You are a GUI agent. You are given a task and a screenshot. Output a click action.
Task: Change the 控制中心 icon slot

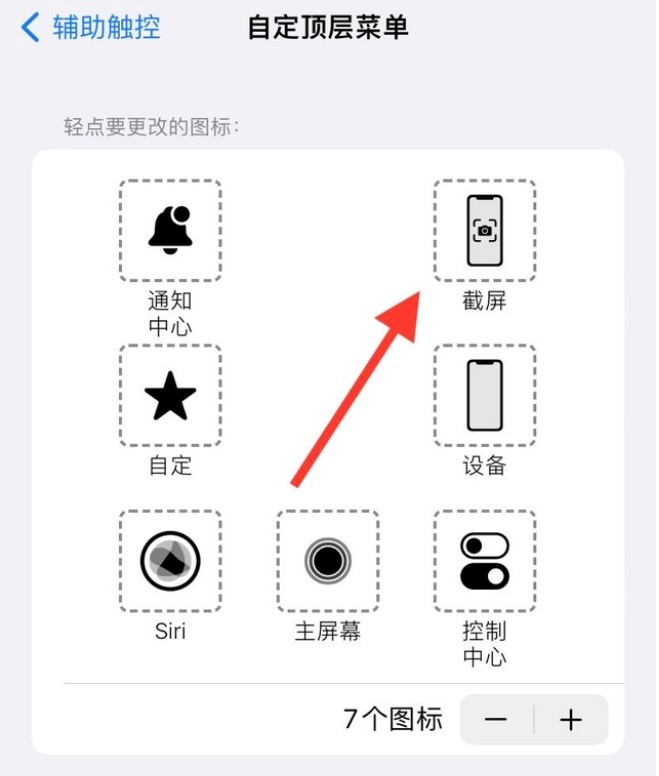484,561
